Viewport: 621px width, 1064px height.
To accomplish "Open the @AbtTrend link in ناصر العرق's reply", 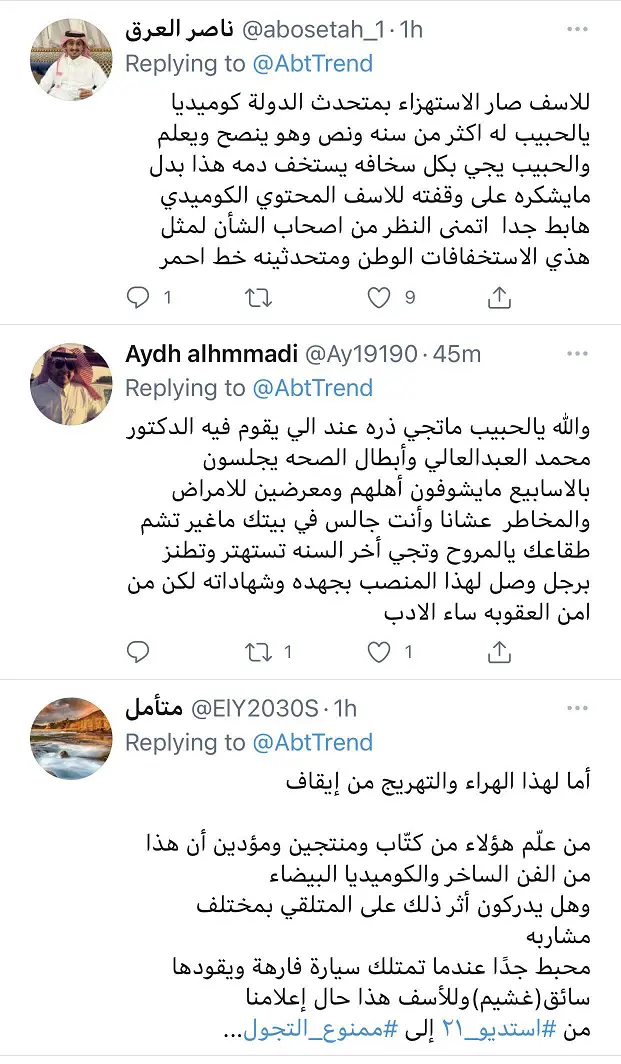I will [x=312, y=64].
